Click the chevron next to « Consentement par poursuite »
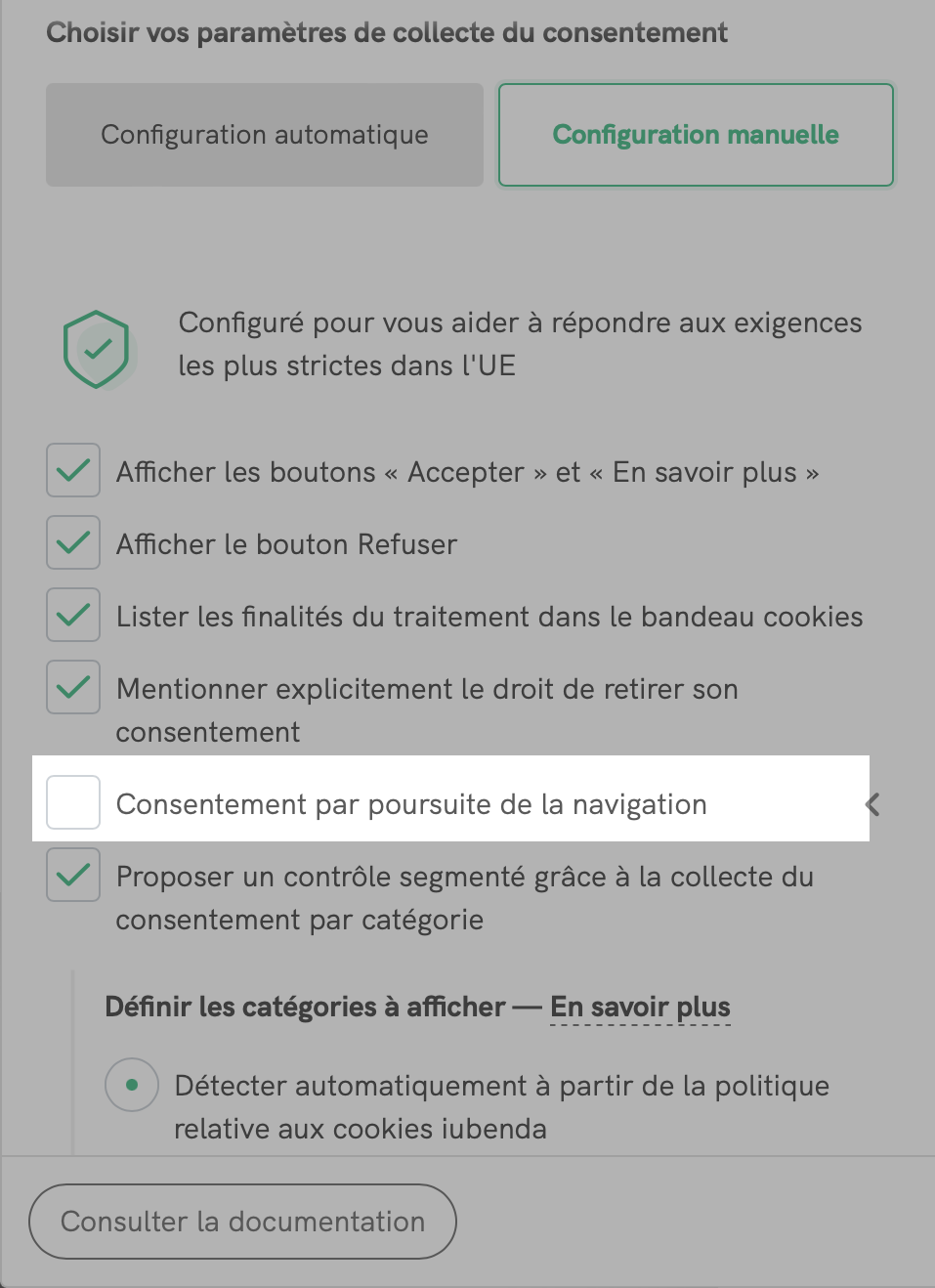Image resolution: width=935 pixels, height=1288 pixels. (x=871, y=803)
